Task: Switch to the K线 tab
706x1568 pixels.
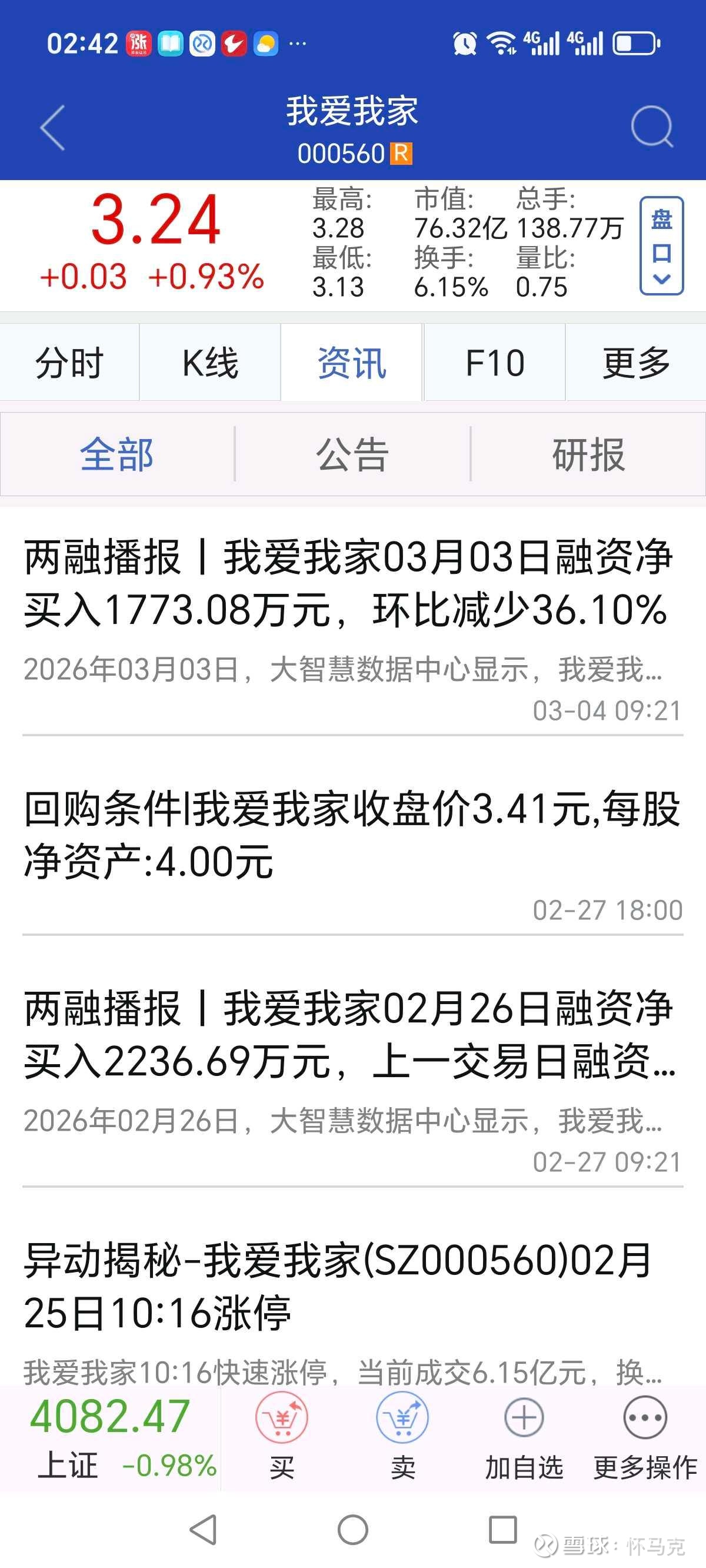Action: pos(210,363)
